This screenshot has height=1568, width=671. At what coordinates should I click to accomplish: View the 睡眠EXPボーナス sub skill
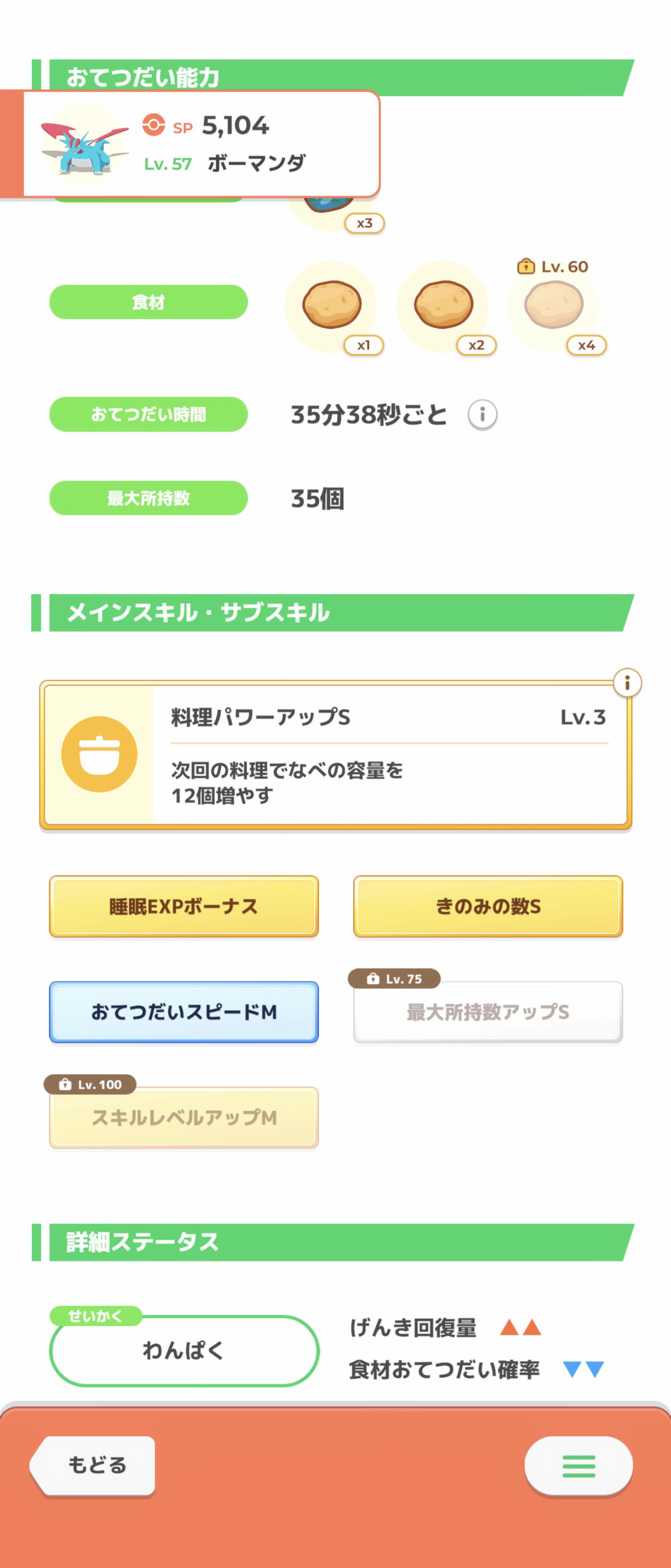pos(184,906)
